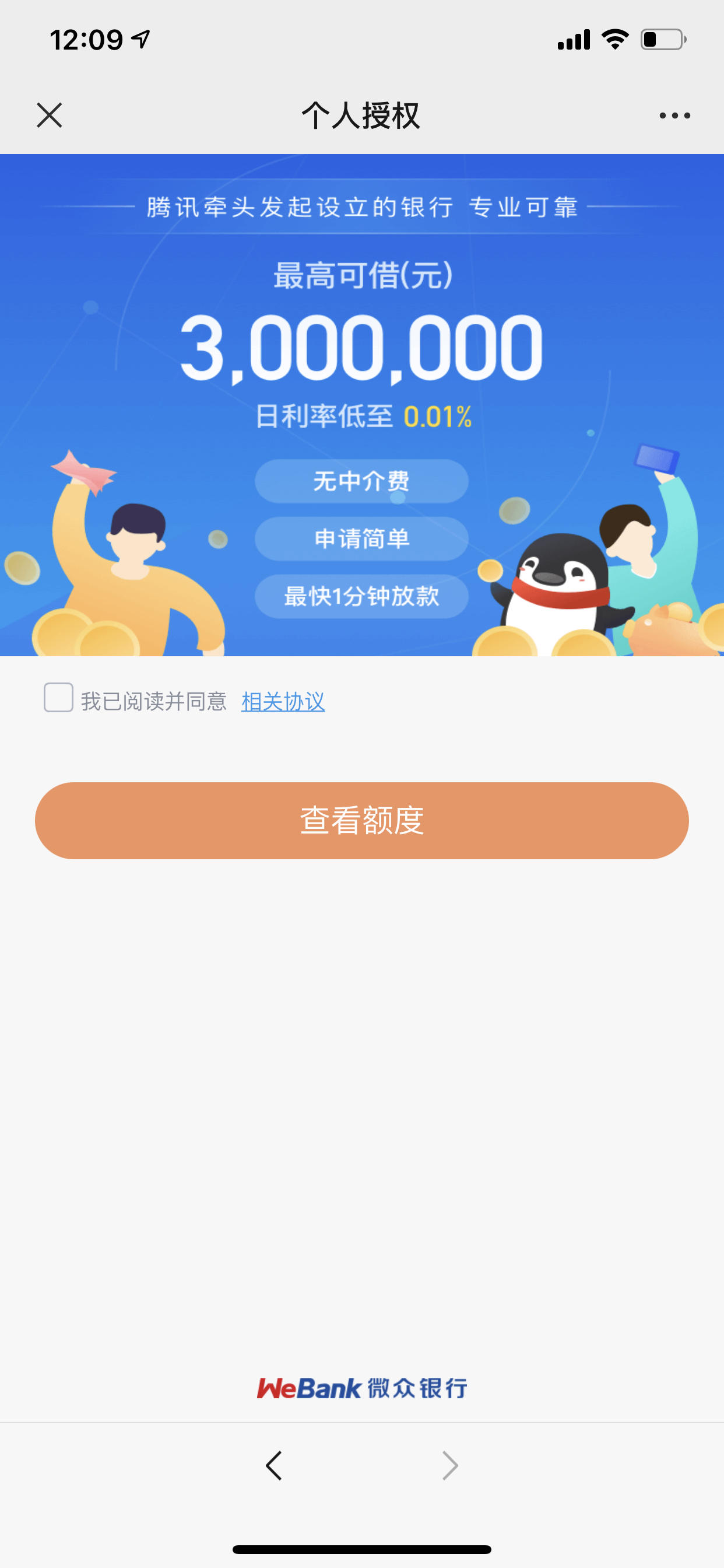Open the 相关协议 agreement link

pos(283,701)
